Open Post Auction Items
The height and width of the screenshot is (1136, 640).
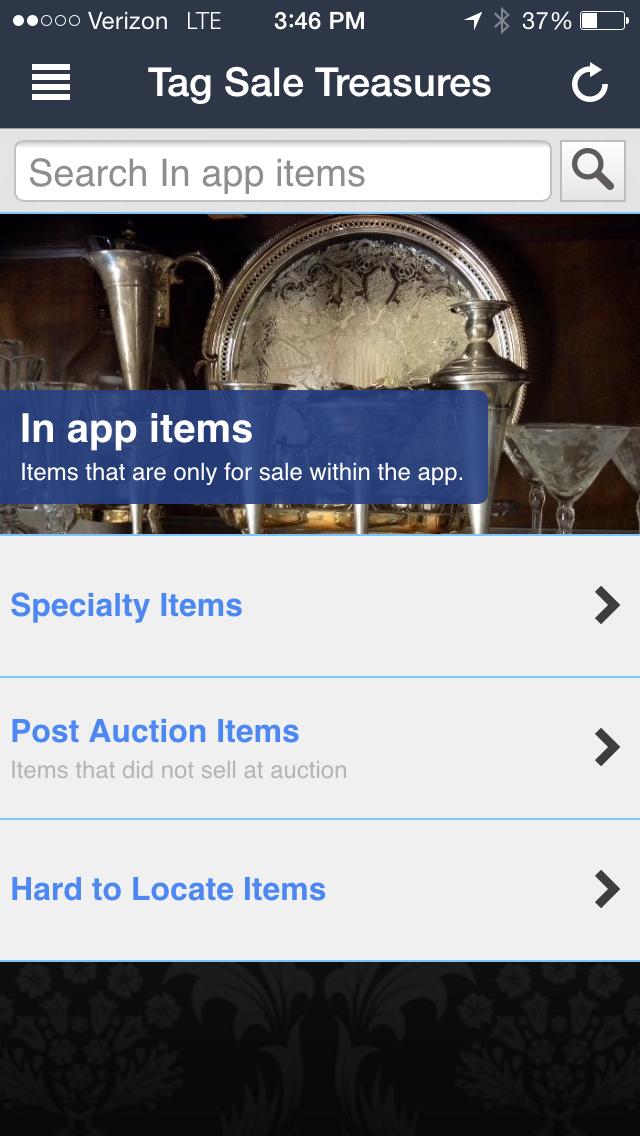tap(320, 748)
